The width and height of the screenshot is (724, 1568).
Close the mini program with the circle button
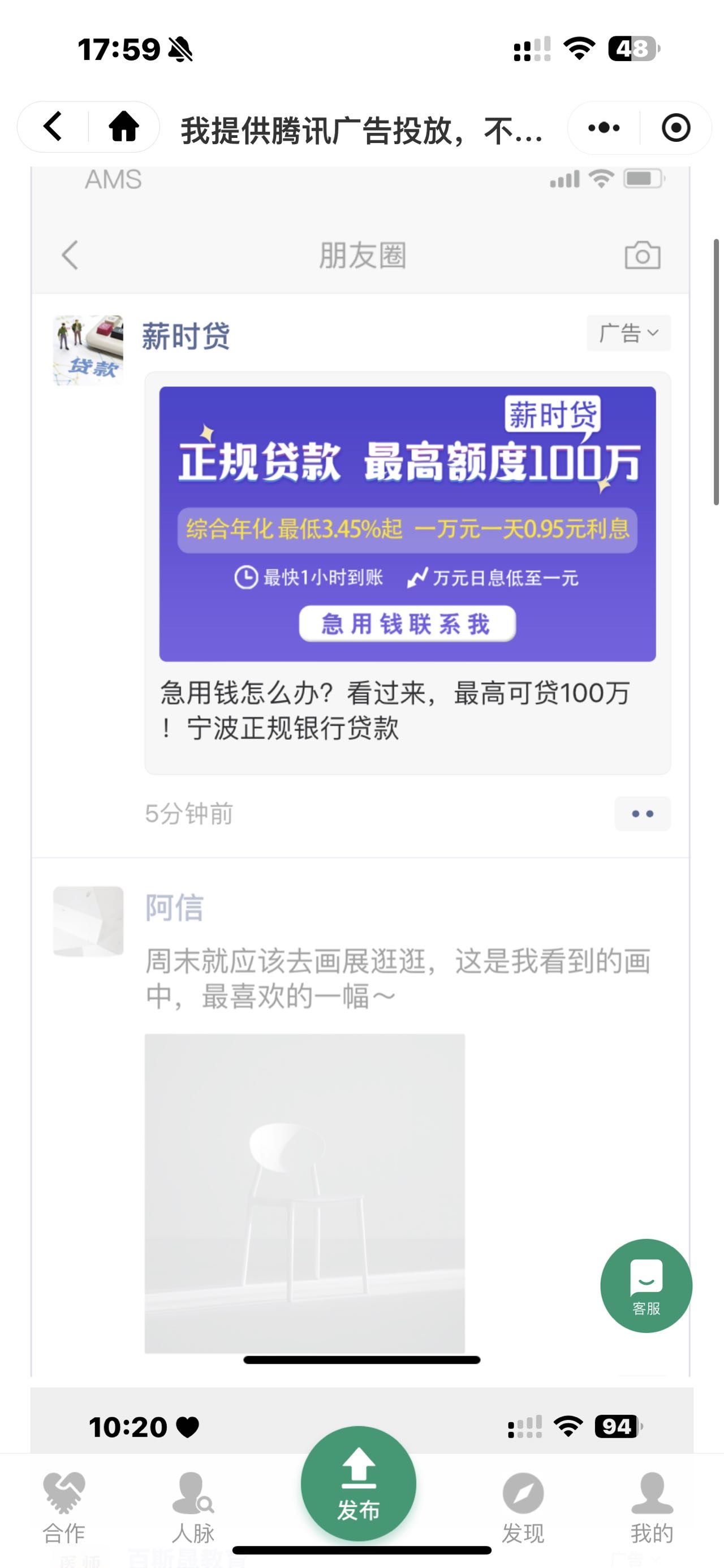tap(676, 128)
